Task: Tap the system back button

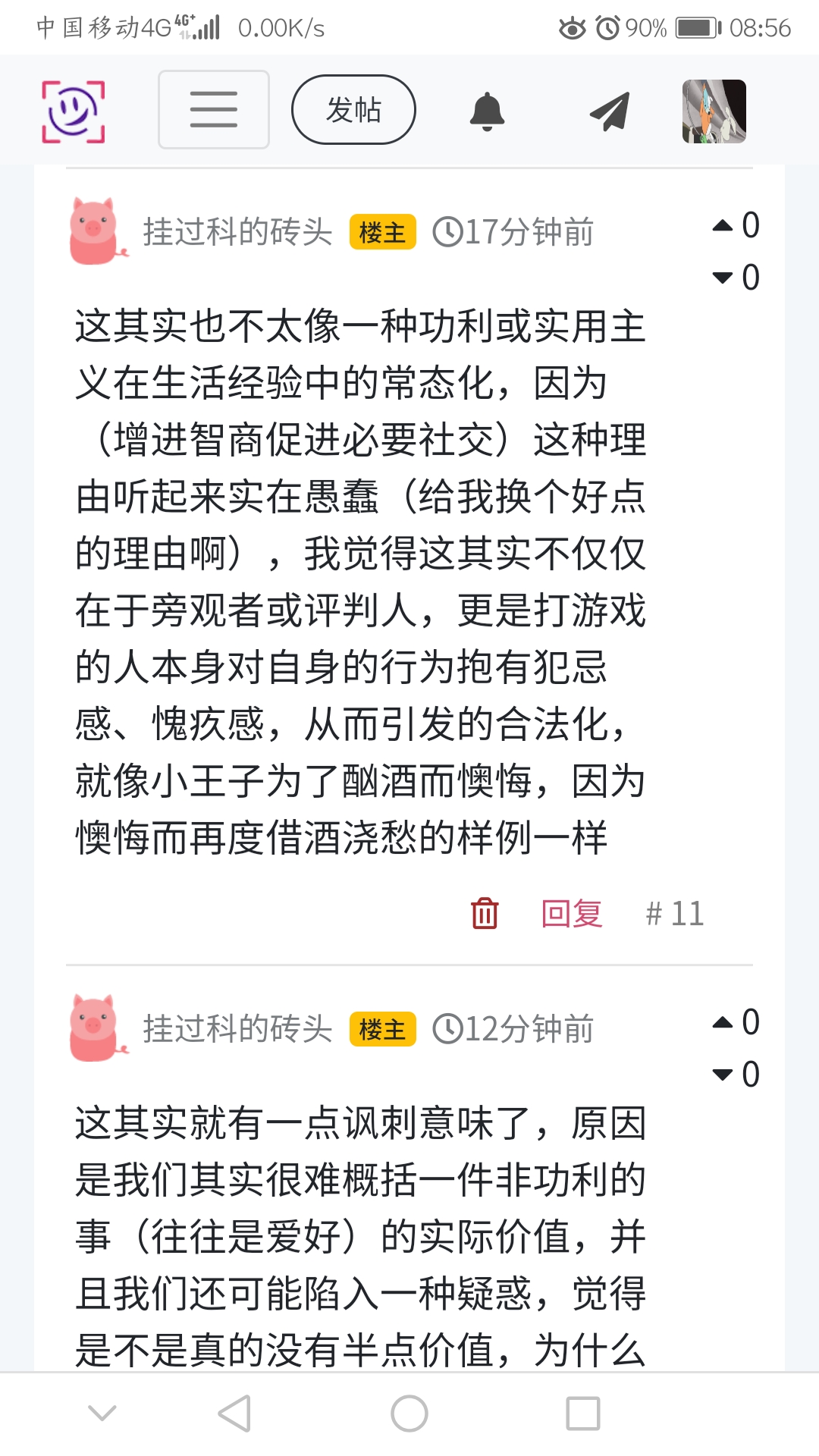Action: click(234, 1414)
